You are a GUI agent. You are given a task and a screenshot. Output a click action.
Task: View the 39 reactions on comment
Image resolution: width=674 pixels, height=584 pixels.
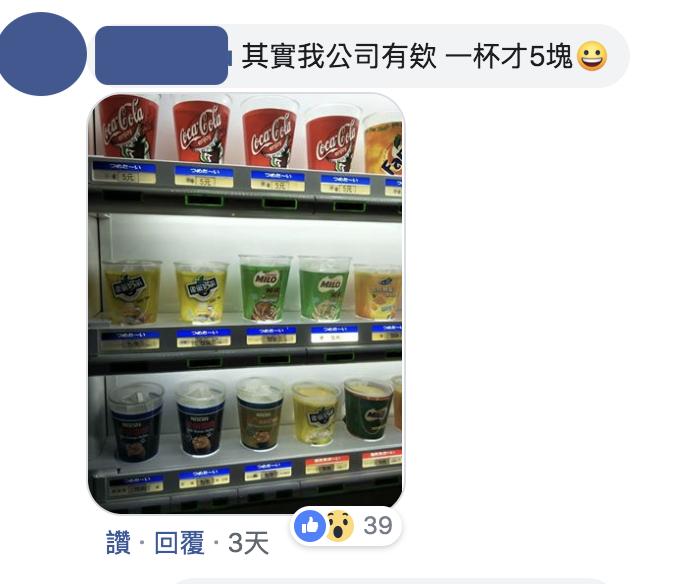[x=346, y=526]
